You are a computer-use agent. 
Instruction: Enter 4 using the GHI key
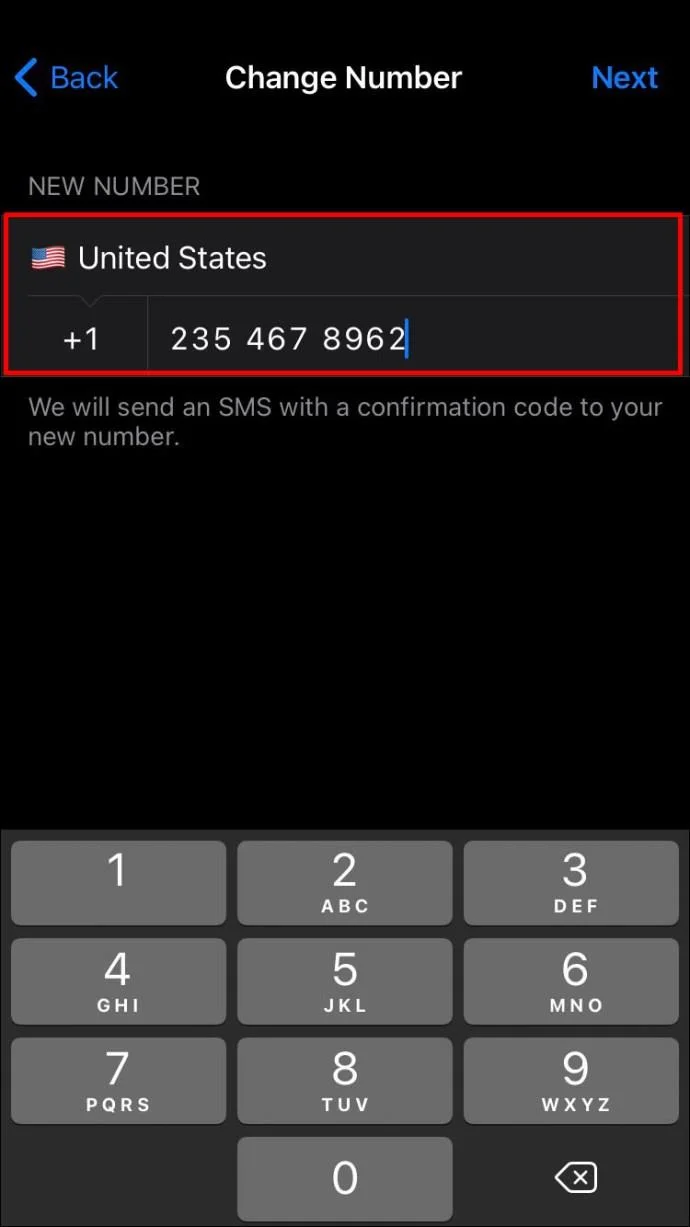click(118, 981)
